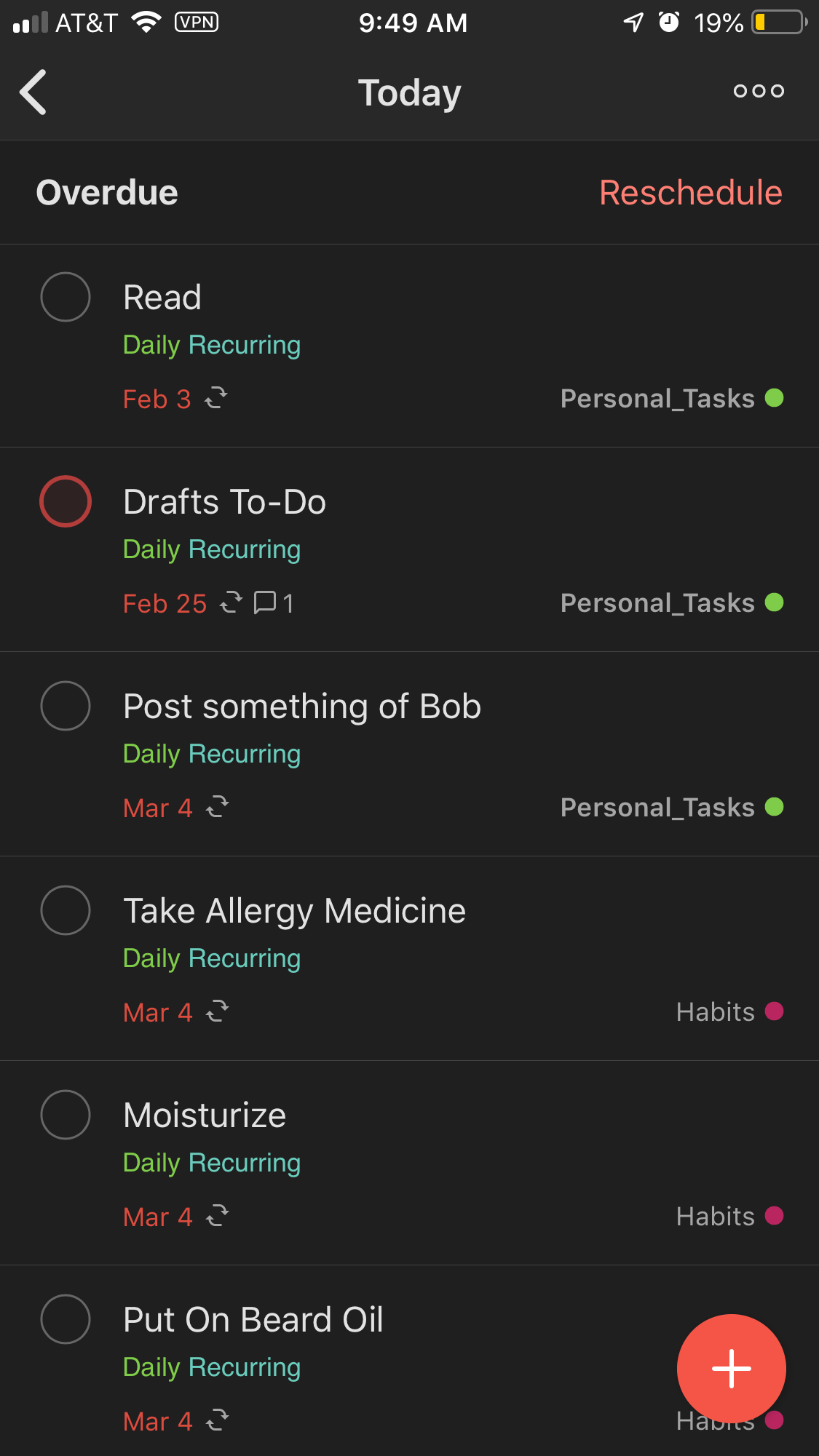Open the Drafts To-Do task
Image resolution: width=819 pixels, height=1456 pixels.
click(x=409, y=550)
